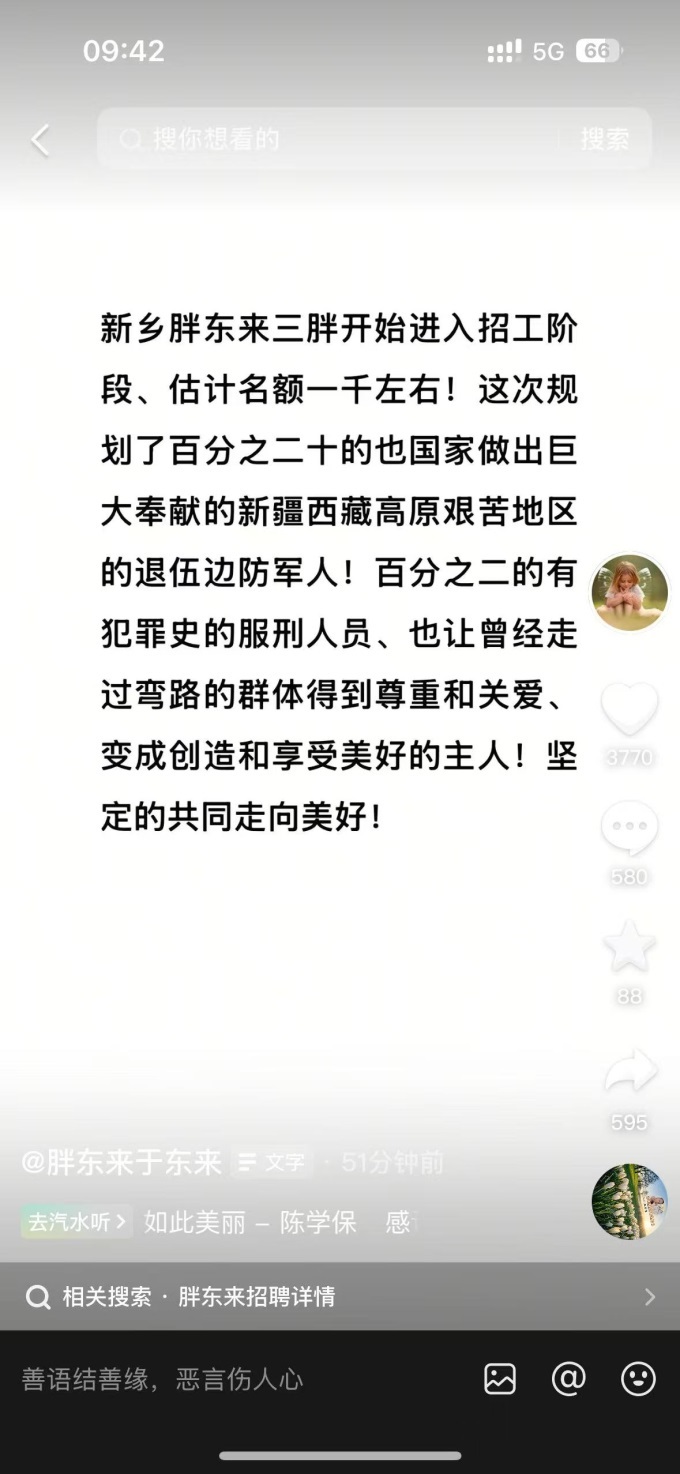Tap the 搜你想看的 search field
This screenshot has width=680, height=1474.
tap(330, 139)
